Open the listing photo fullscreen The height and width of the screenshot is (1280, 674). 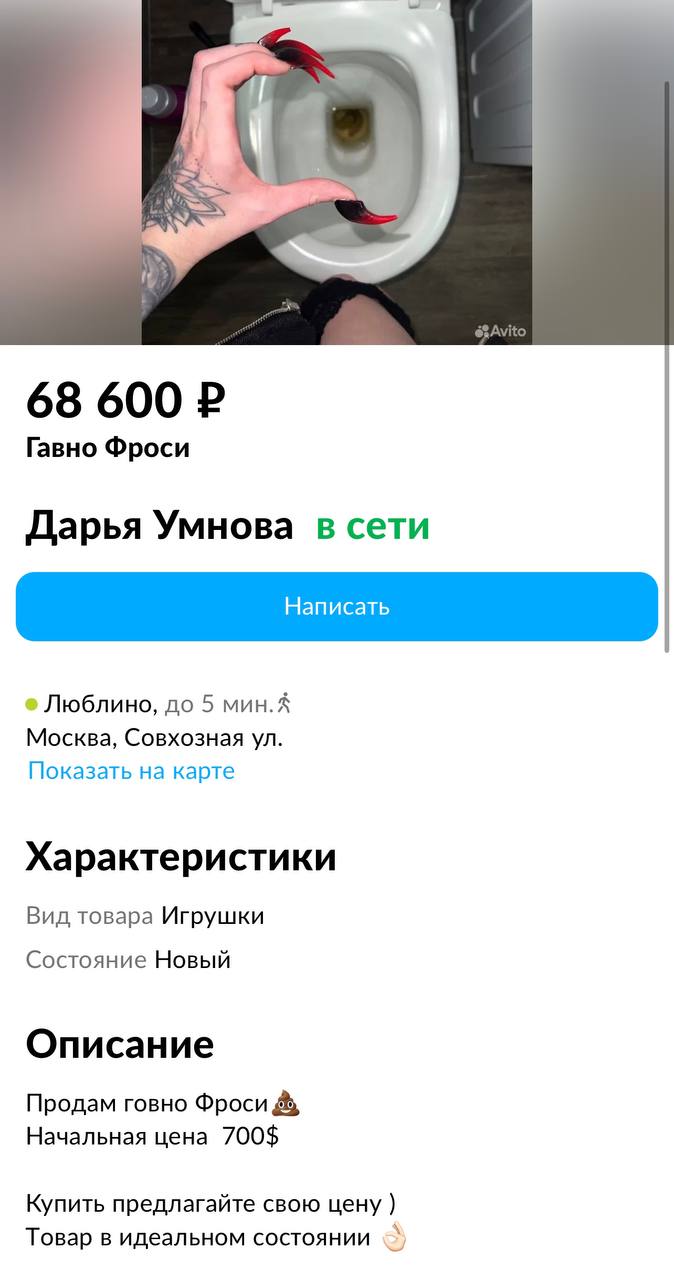336,172
